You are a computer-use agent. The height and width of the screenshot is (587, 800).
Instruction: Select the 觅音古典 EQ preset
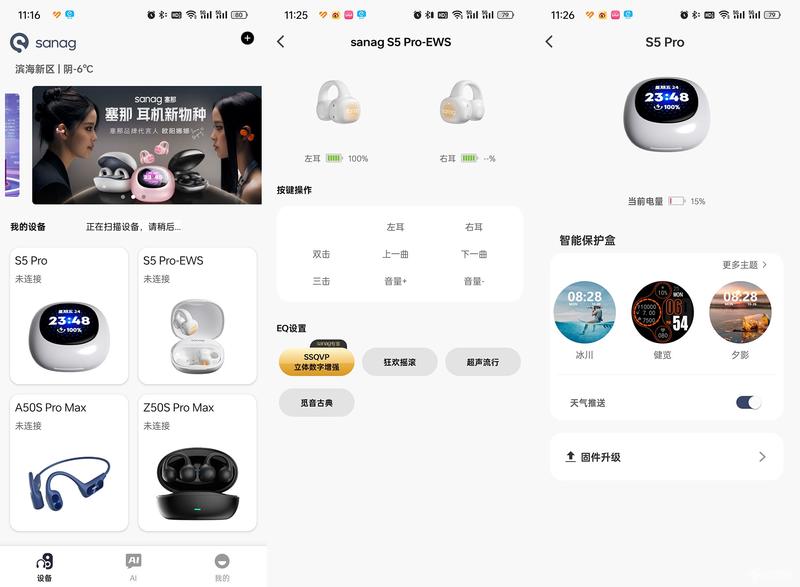pyautogui.click(x=316, y=403)
